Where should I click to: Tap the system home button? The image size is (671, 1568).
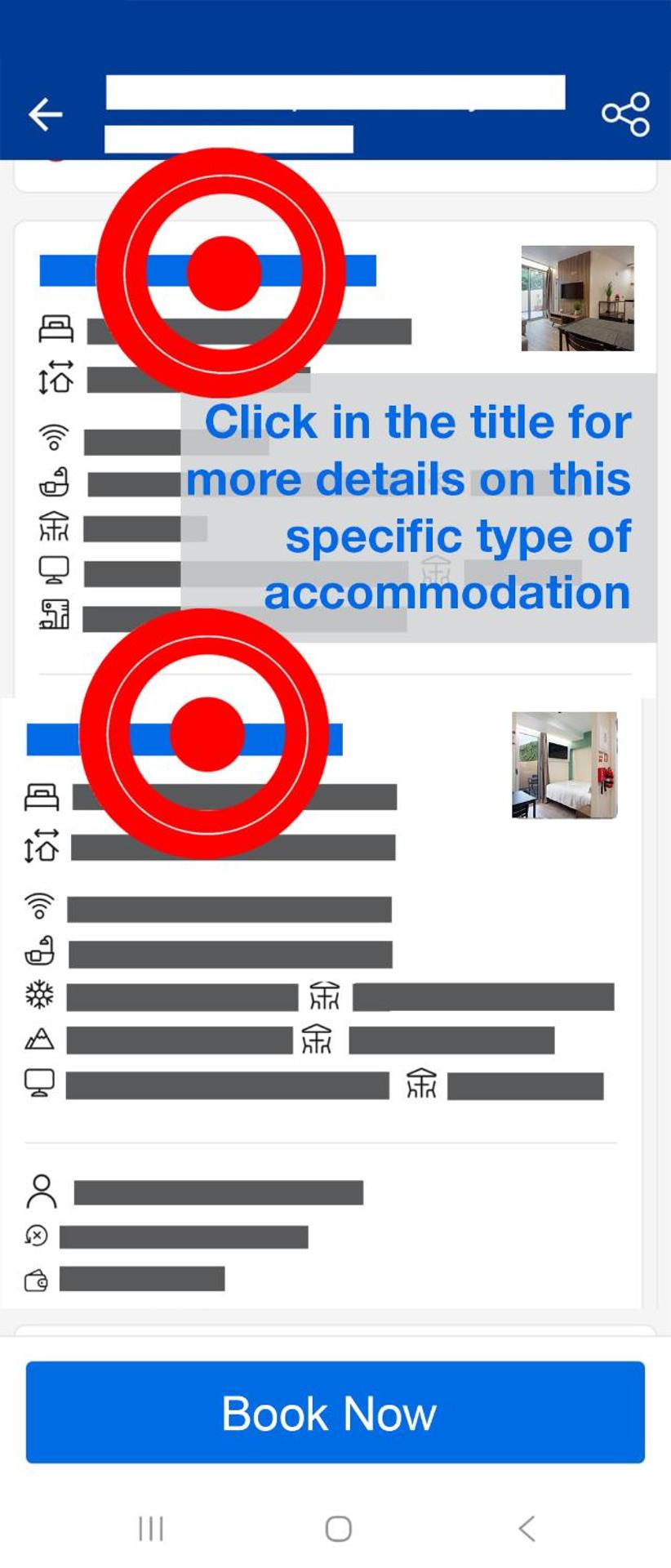coord(338,1528)
